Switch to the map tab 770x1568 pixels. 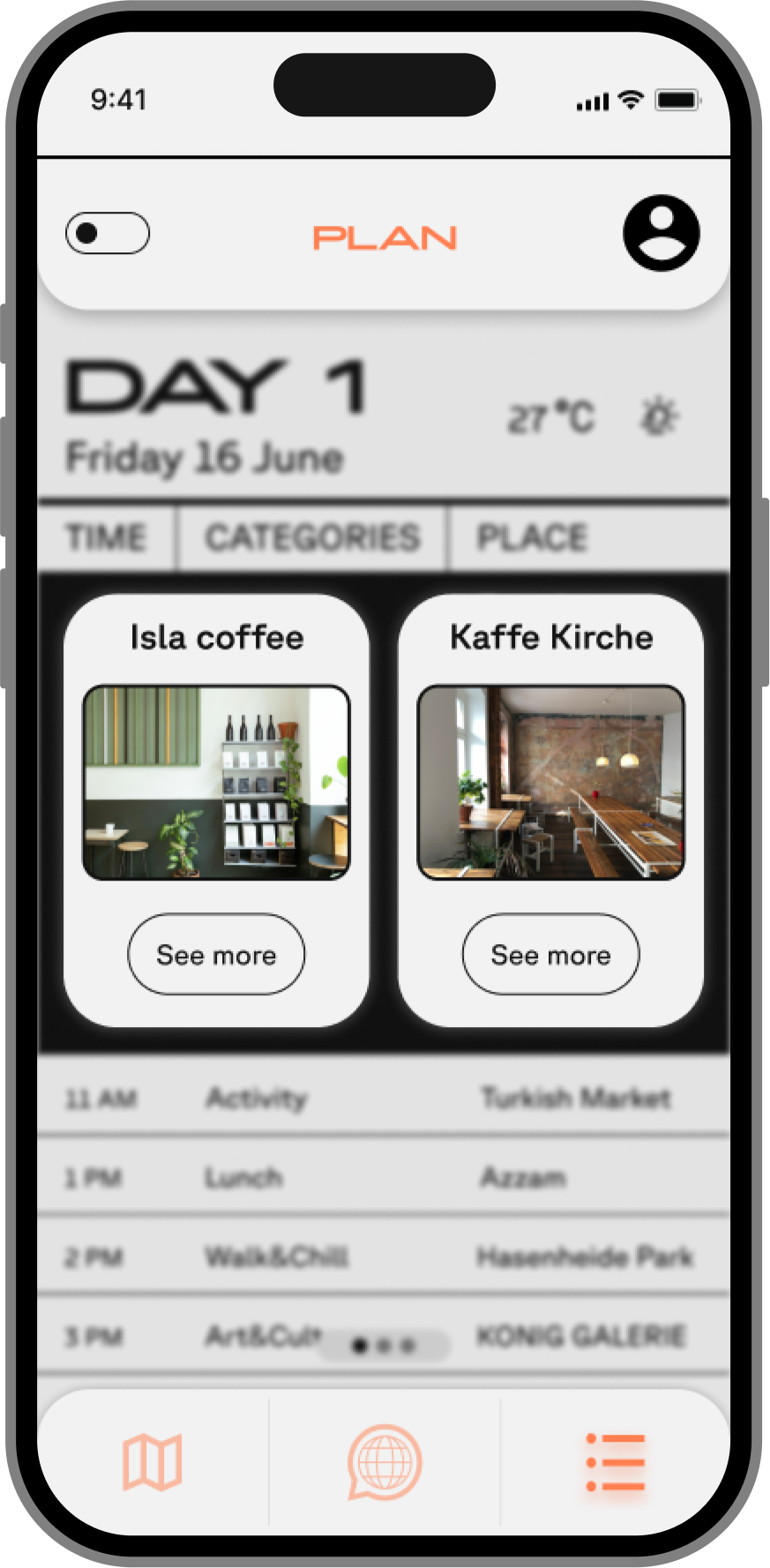(x=153, y=1462)
